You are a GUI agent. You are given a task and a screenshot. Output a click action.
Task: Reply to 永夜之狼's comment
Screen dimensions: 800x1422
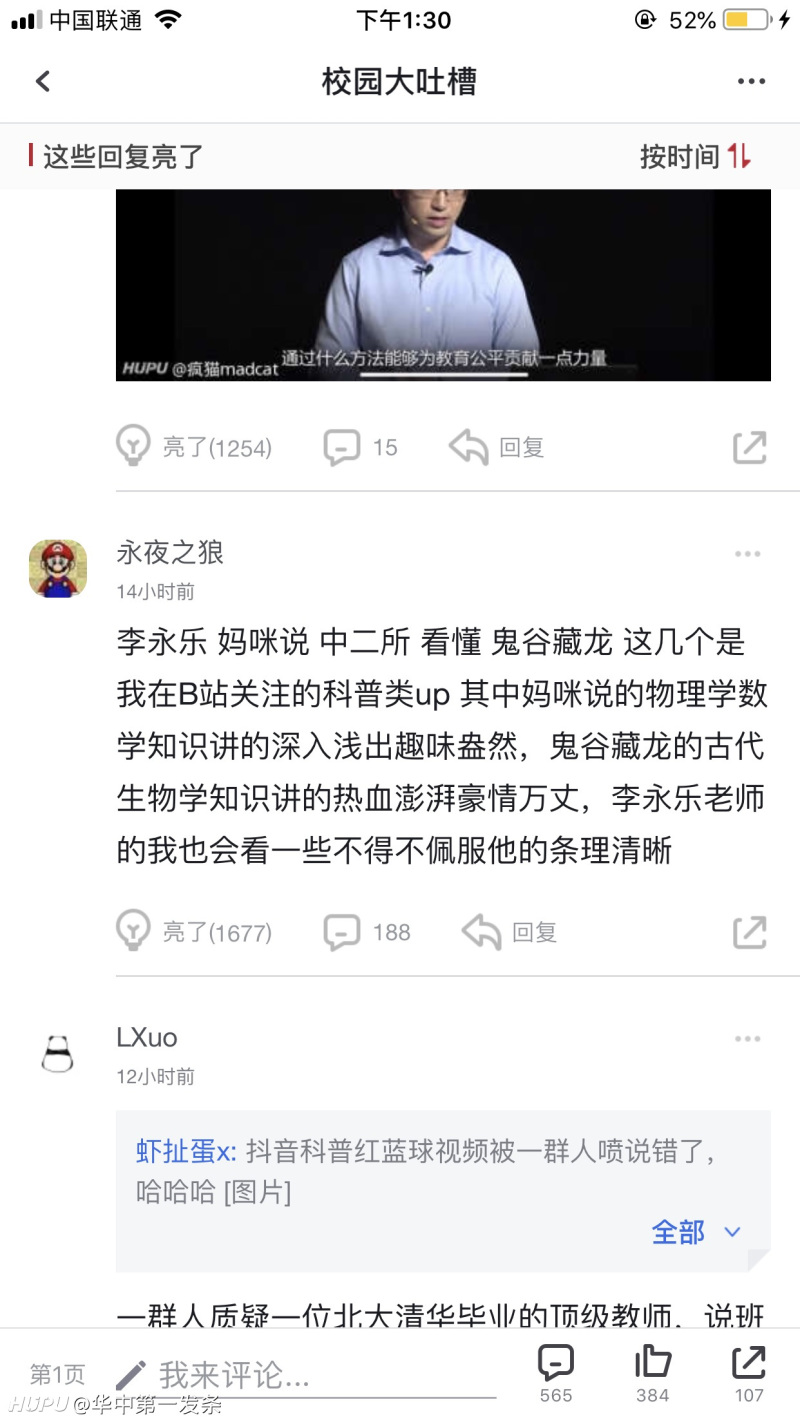point(509,932)
